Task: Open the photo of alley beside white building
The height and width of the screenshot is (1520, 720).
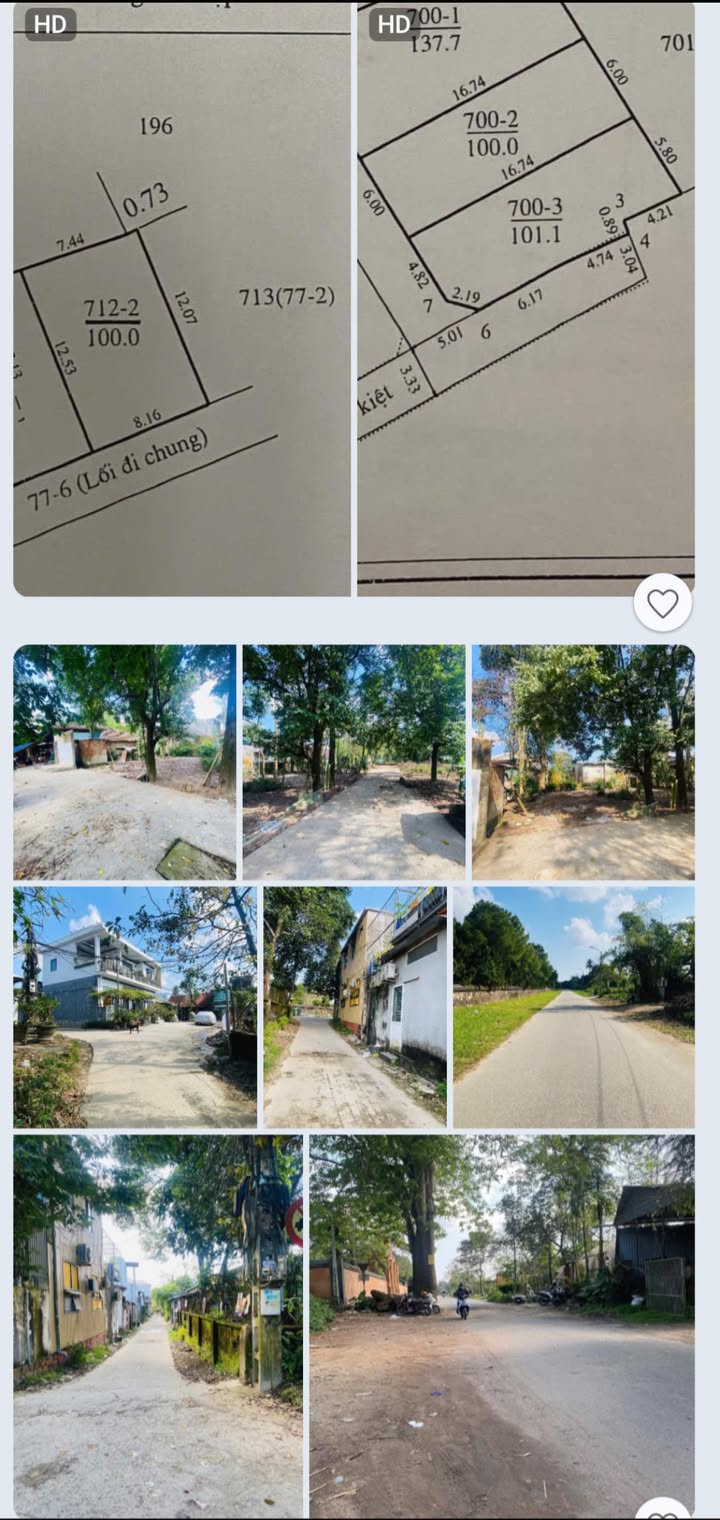Action: point(355,1007)
